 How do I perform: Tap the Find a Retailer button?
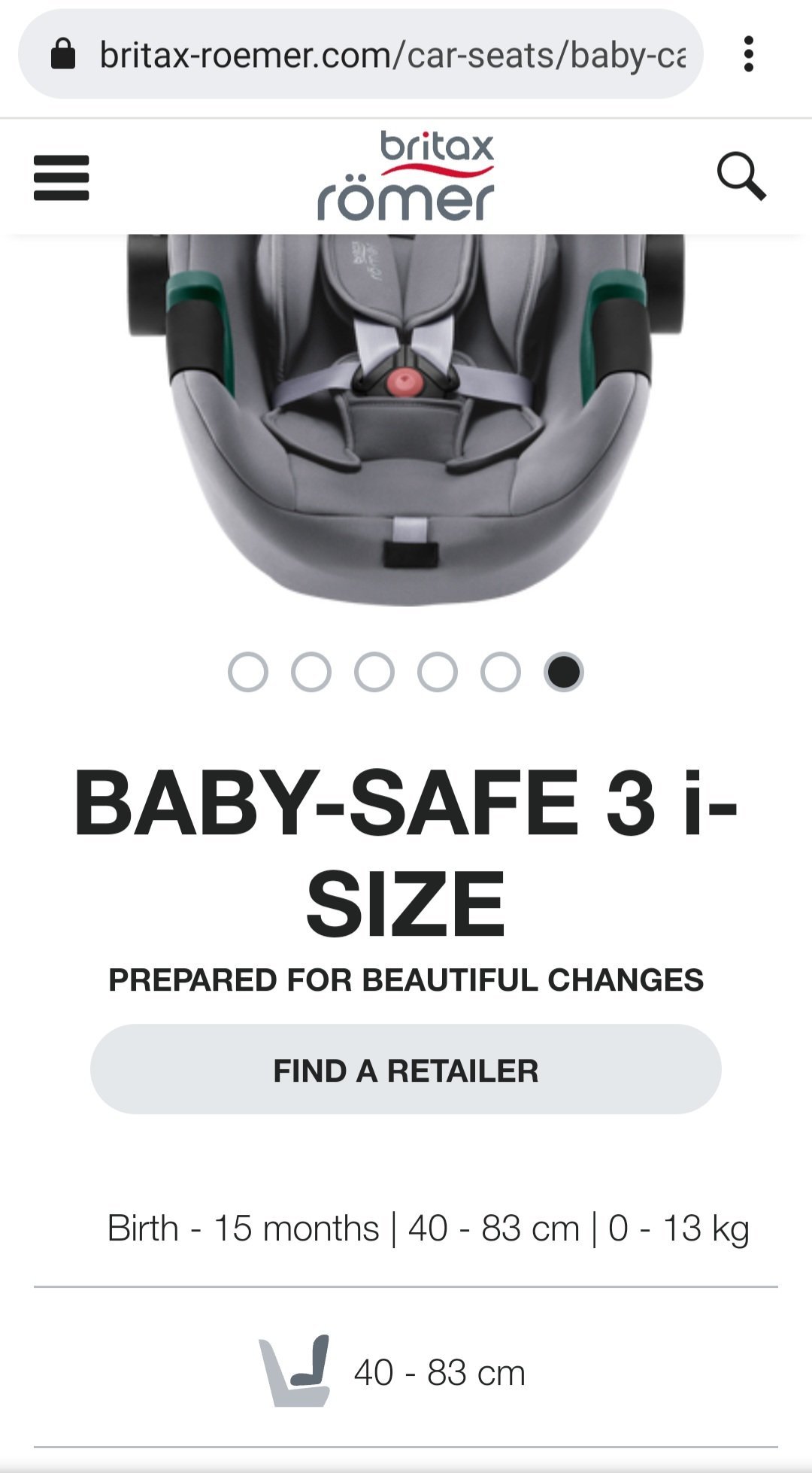click(x=406, y=1069)
